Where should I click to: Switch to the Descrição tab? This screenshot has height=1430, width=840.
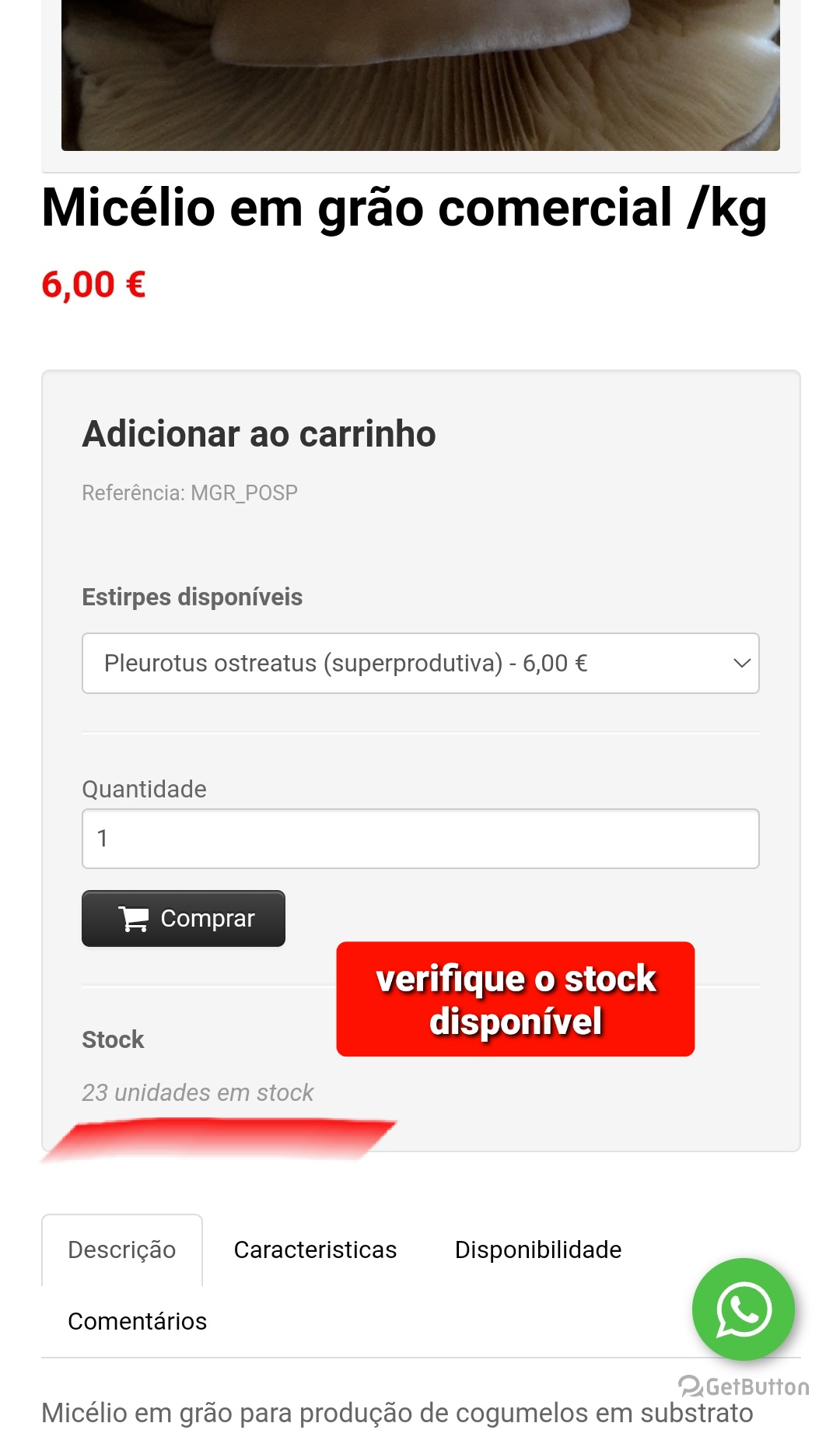[122, 1249]
